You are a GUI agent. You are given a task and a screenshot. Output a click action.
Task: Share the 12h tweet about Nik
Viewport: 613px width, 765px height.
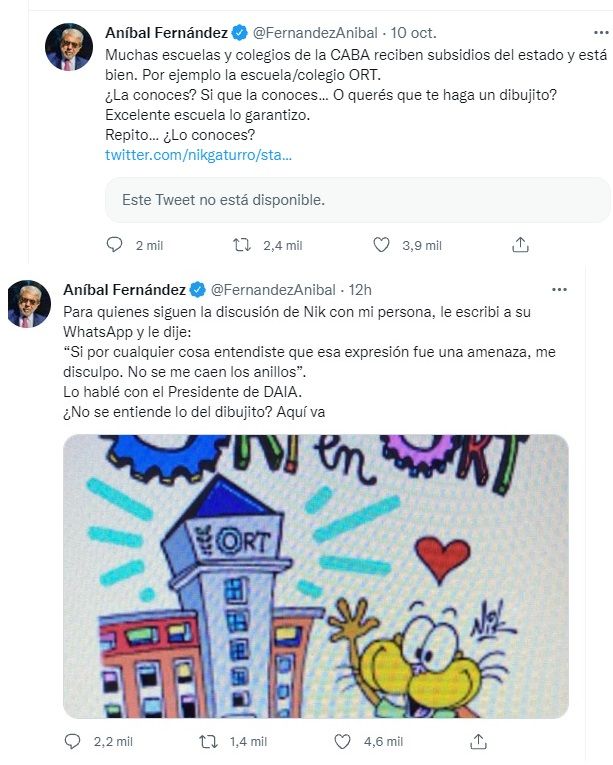tap(479, 741)
